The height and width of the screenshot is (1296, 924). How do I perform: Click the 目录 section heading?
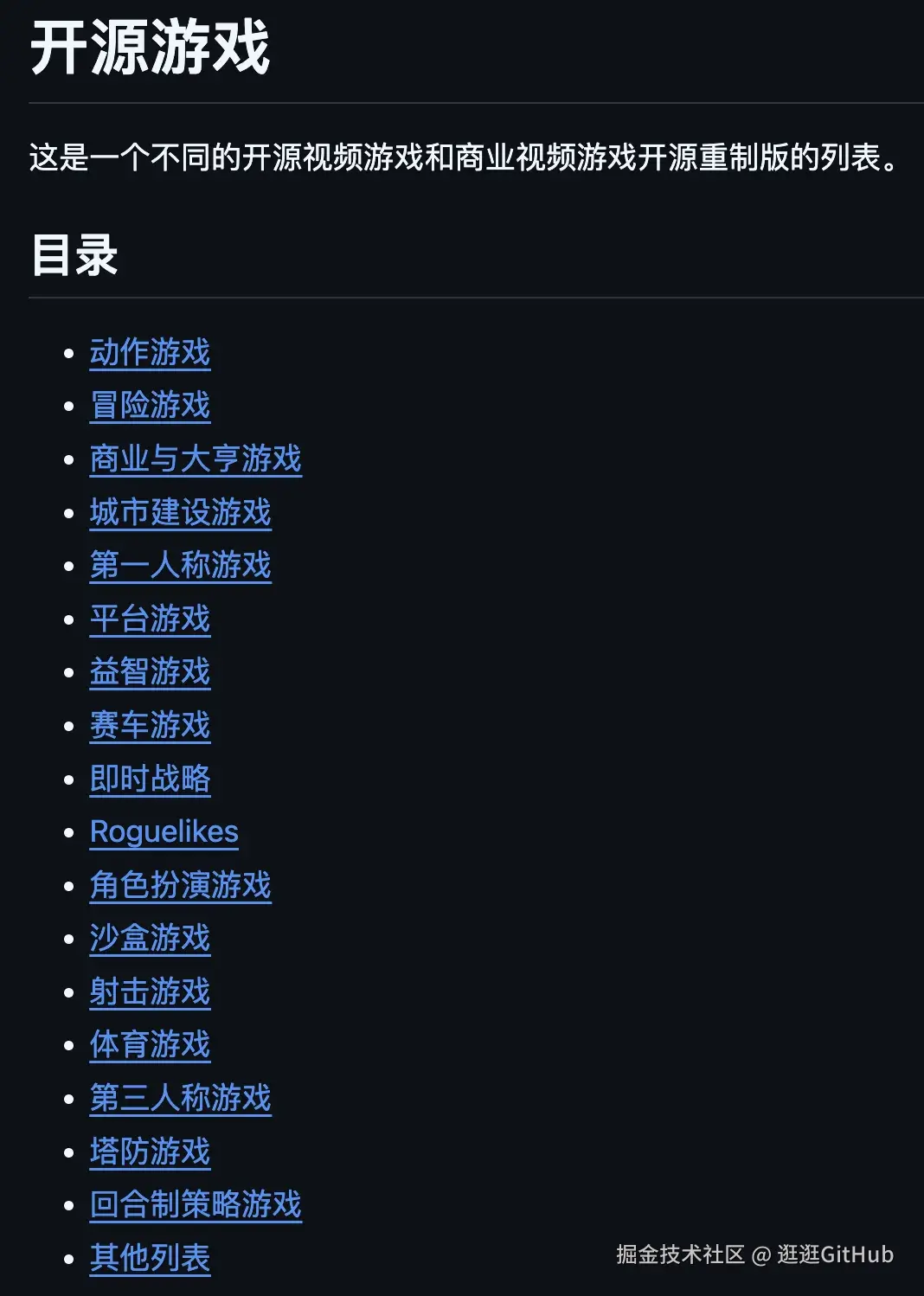point(74,255)
